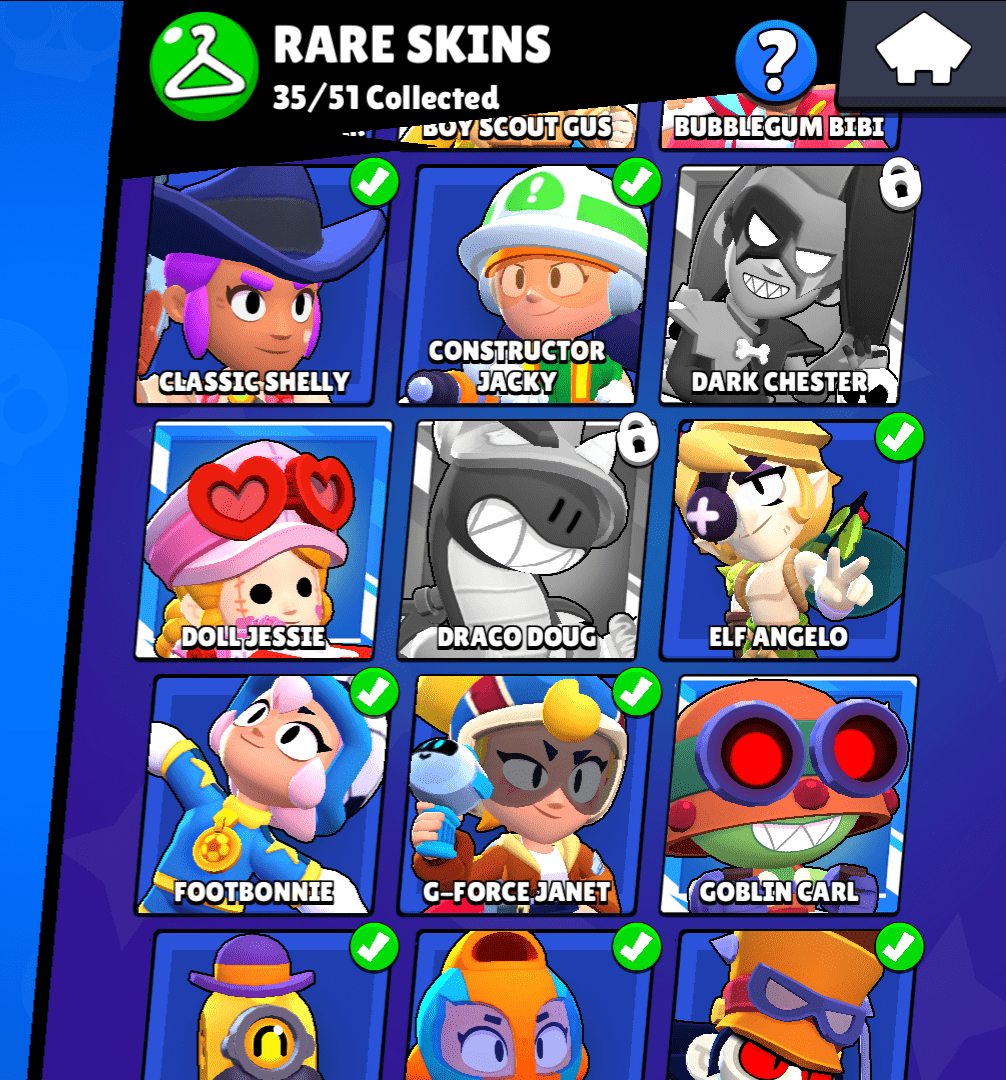Return to the home screen
This screenshot has height=1080, width=1006.
[923, 50]
